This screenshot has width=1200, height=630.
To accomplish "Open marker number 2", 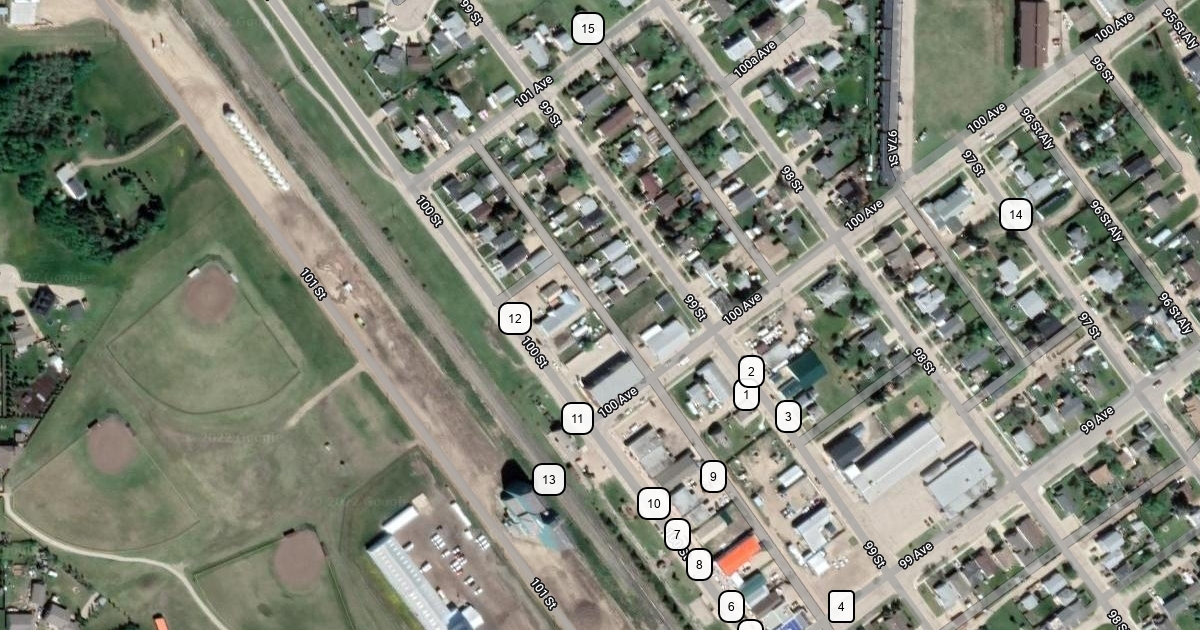I will click(x=751, y=372).
